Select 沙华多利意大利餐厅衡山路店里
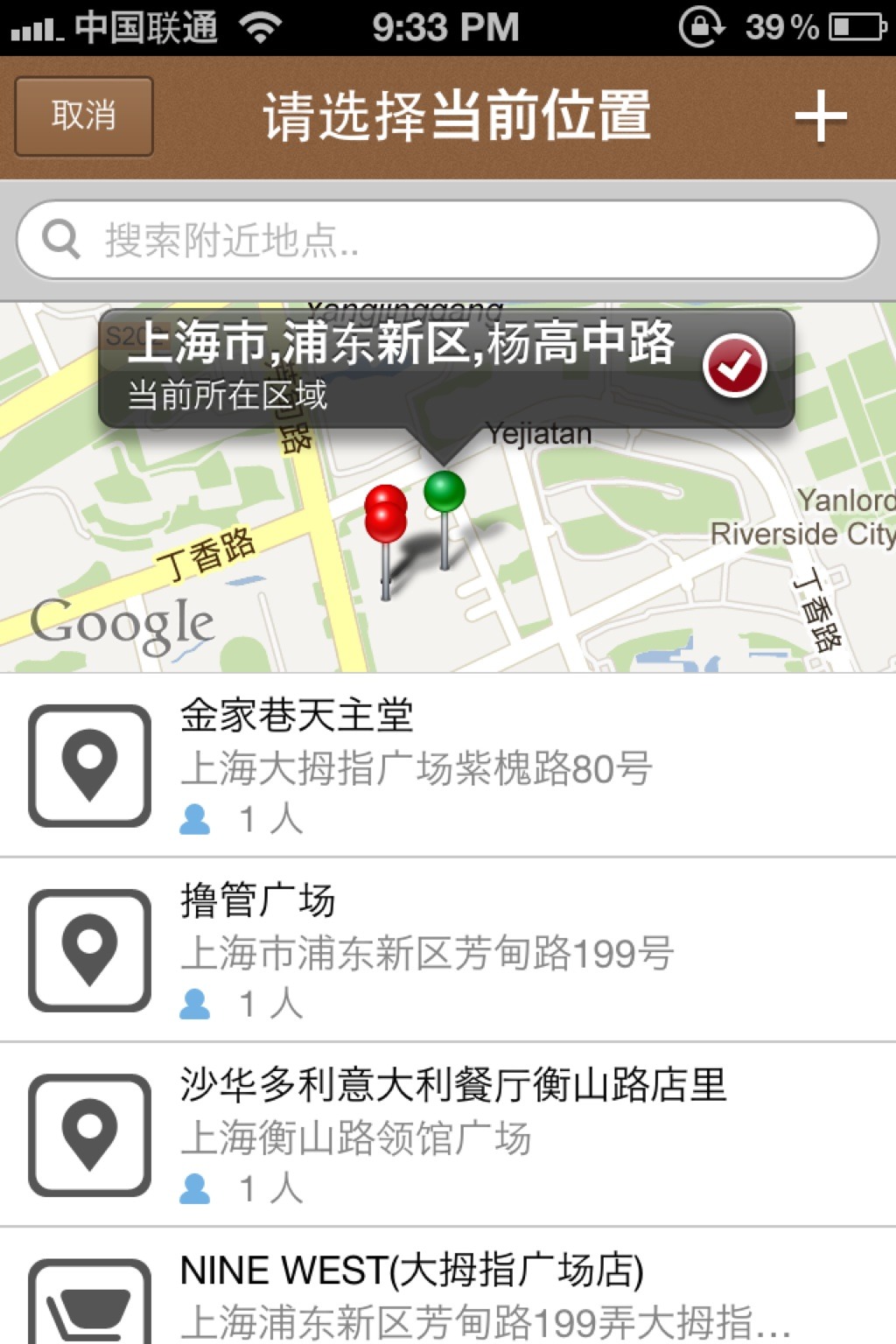Screen dimensions: 896x1344 click(448, 1135)
